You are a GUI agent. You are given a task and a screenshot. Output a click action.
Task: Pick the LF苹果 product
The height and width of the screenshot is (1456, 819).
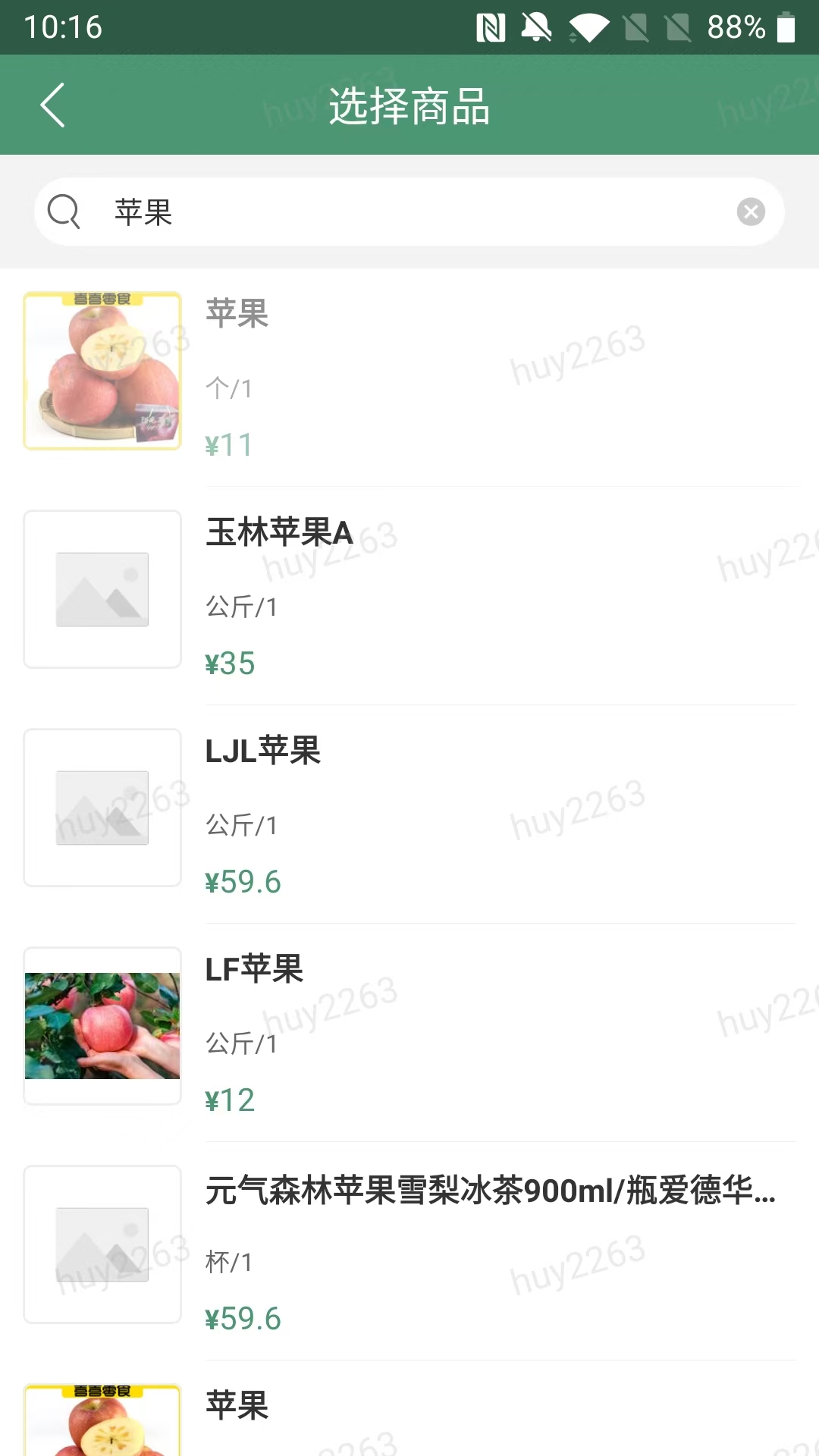409,1032
